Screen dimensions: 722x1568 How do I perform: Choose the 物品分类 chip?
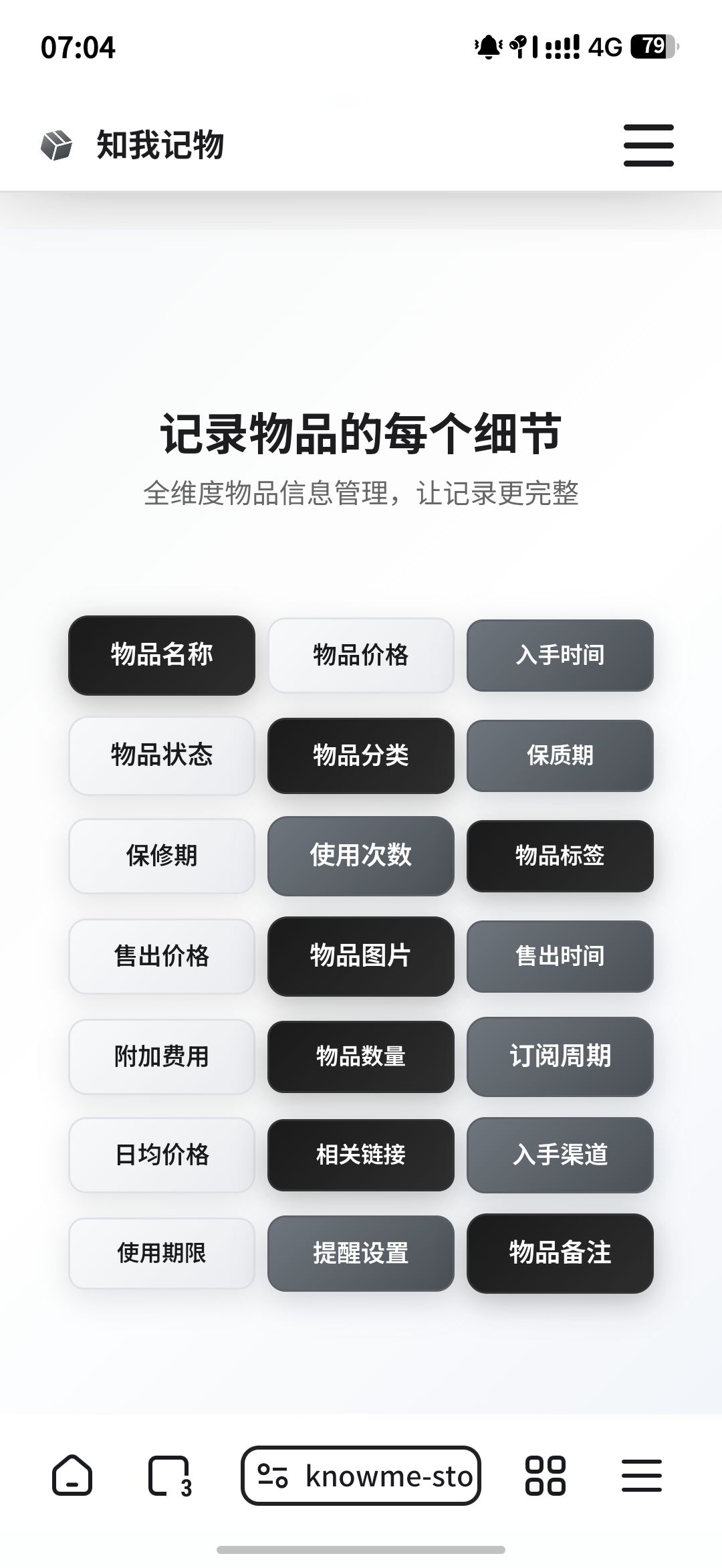tap(361, 755)
